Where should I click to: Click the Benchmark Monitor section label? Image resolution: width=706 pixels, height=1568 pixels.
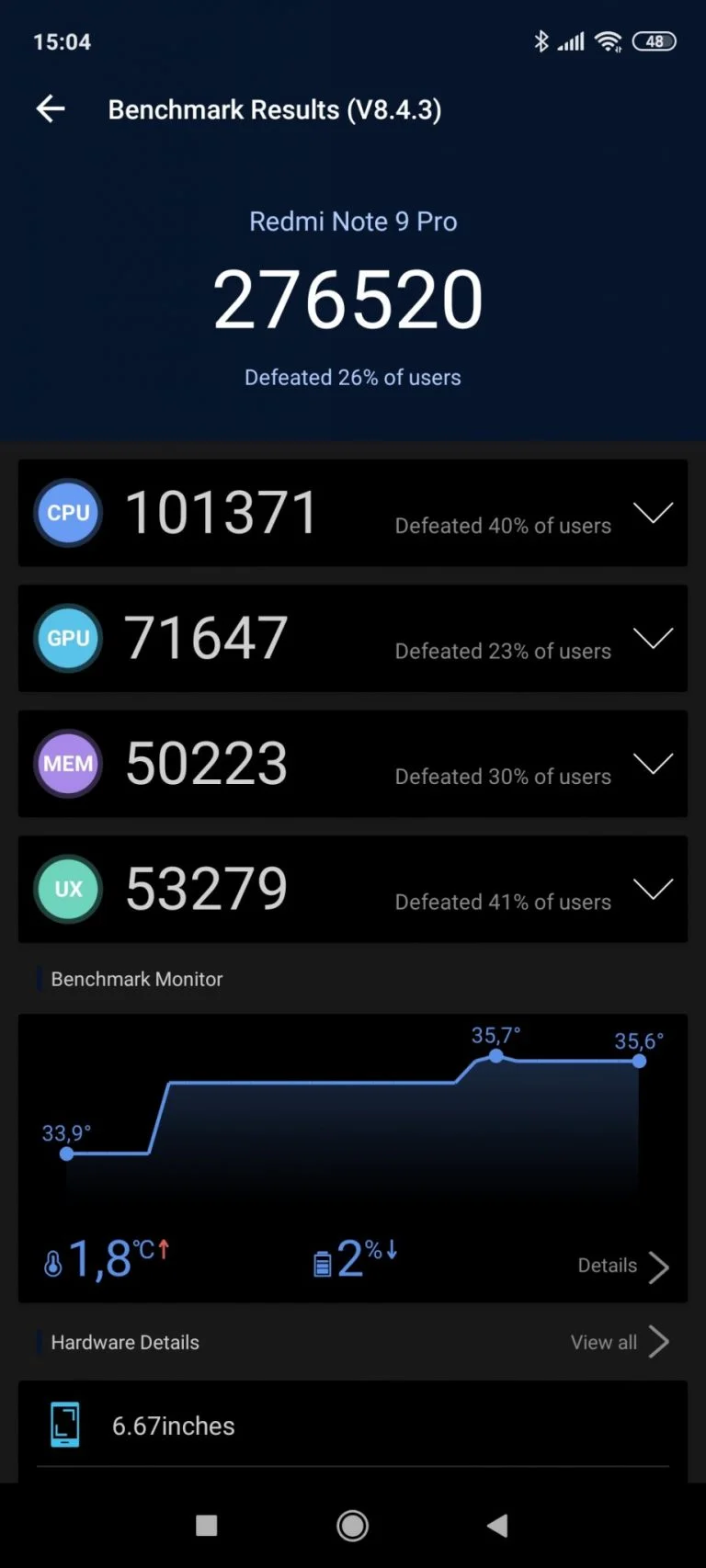(136, 979)
